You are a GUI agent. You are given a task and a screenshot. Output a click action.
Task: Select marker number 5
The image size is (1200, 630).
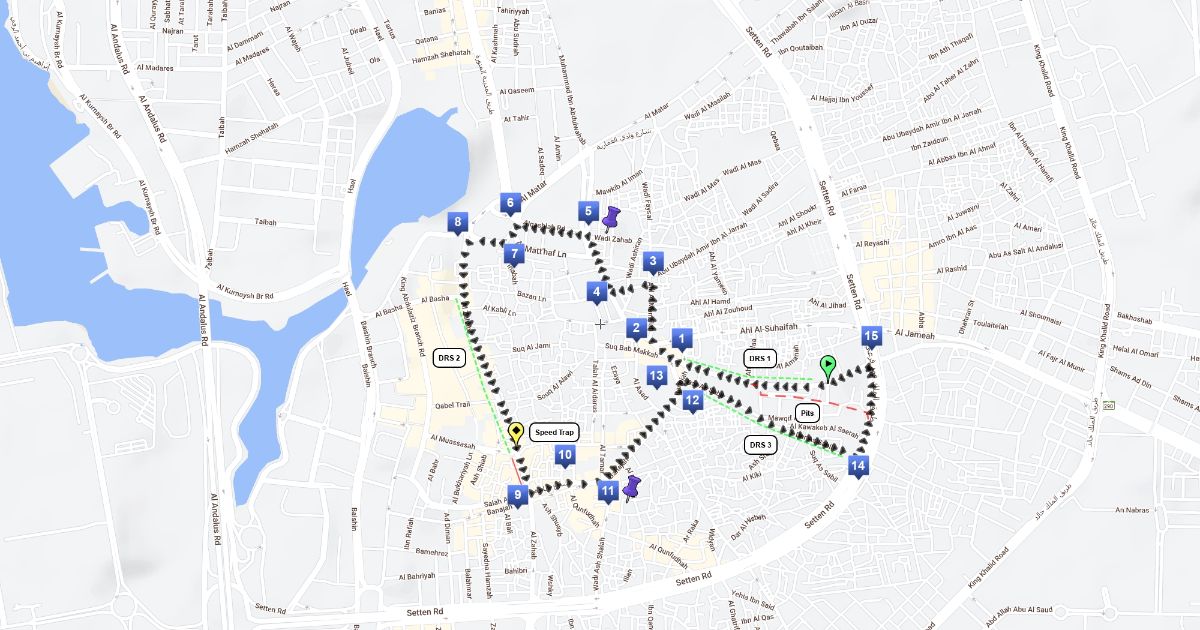pos(589,214)
